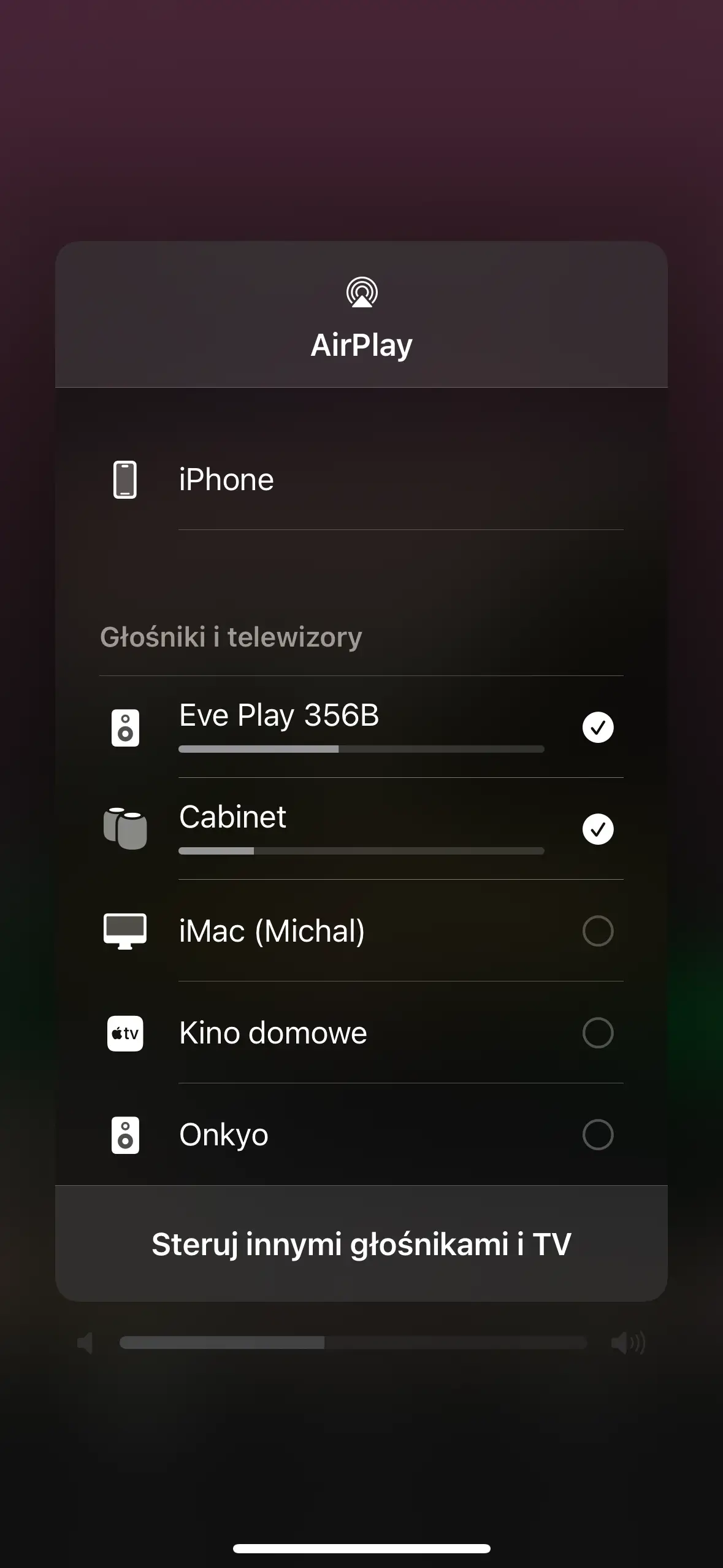Viewport: 723px width, 1568px height.
Task: Deselect the Eve Play 356B speaker
Action: 597,728
